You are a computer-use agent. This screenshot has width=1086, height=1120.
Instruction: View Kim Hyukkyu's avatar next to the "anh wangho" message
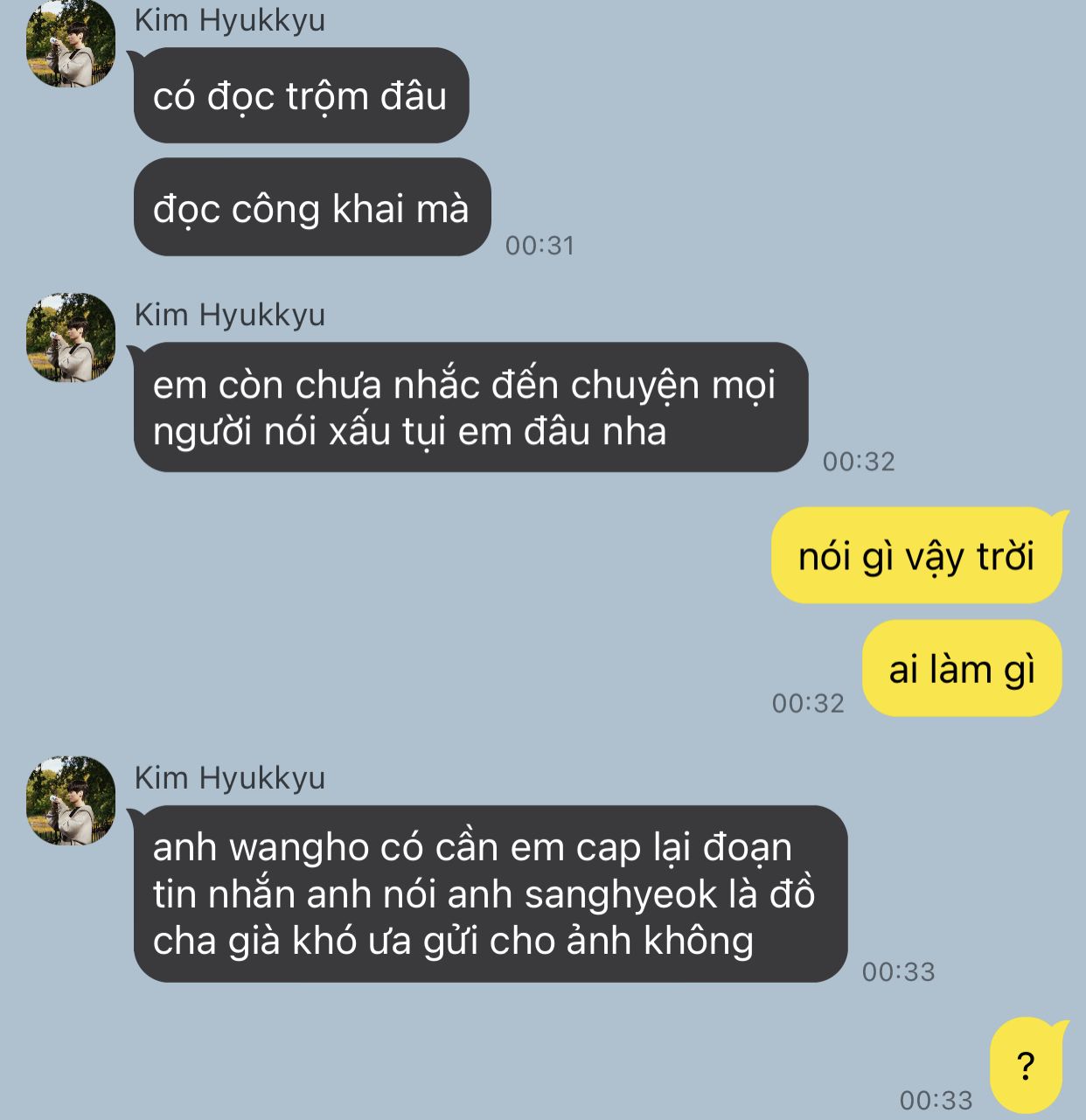point(71,801)
